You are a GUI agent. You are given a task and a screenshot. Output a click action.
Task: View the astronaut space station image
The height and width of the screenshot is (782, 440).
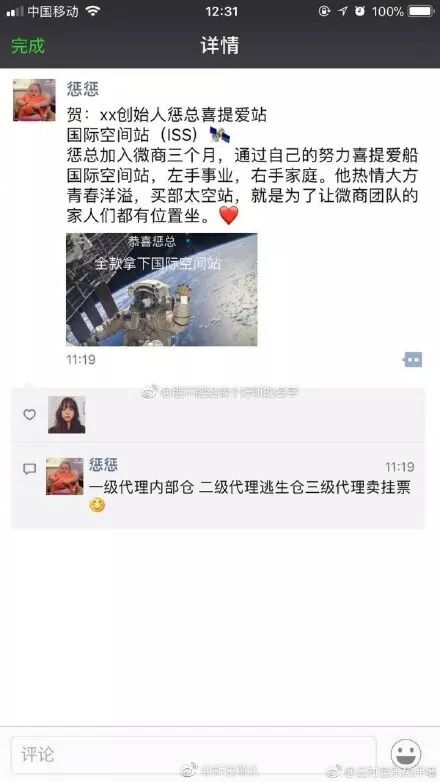[x=162, y=289]
